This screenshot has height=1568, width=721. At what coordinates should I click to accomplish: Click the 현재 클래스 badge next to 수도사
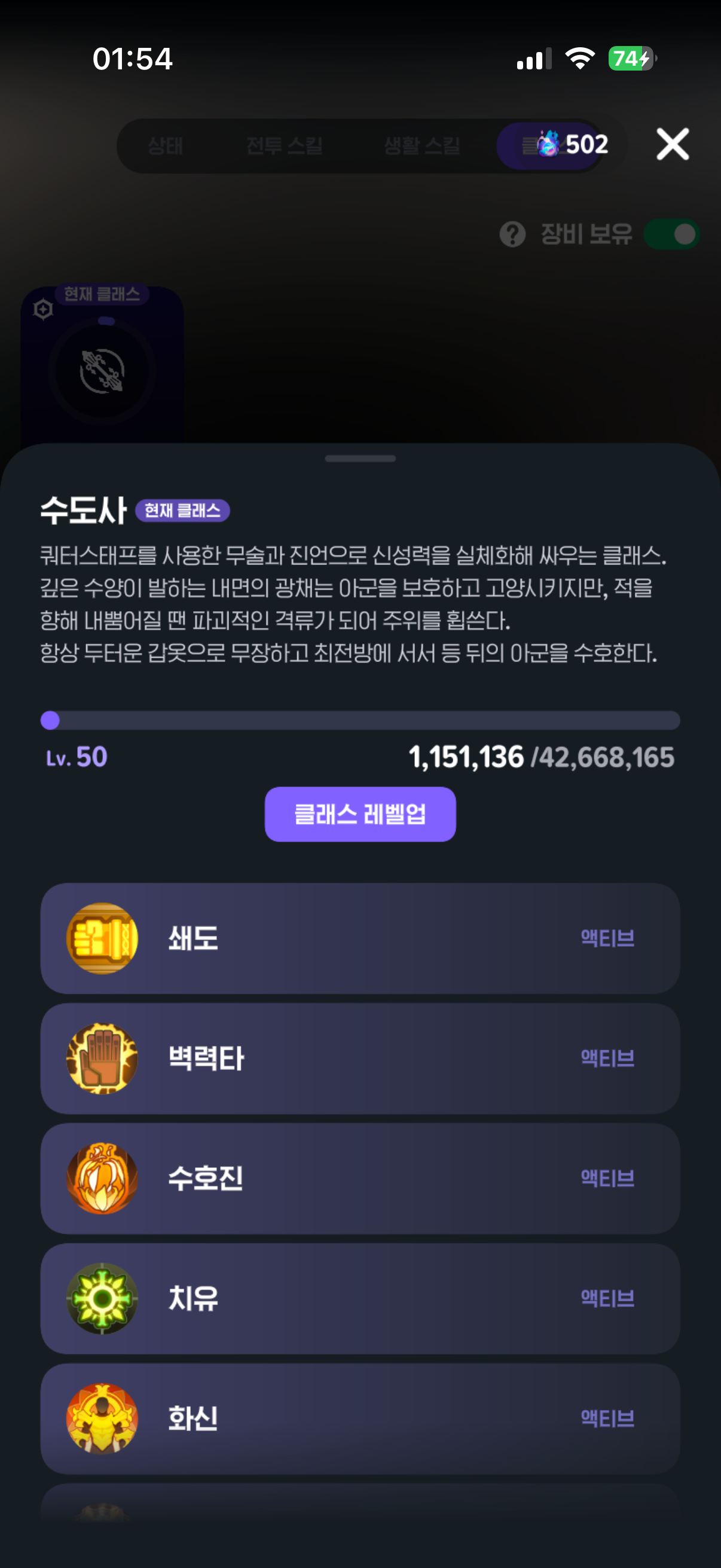tap(182, 512)
